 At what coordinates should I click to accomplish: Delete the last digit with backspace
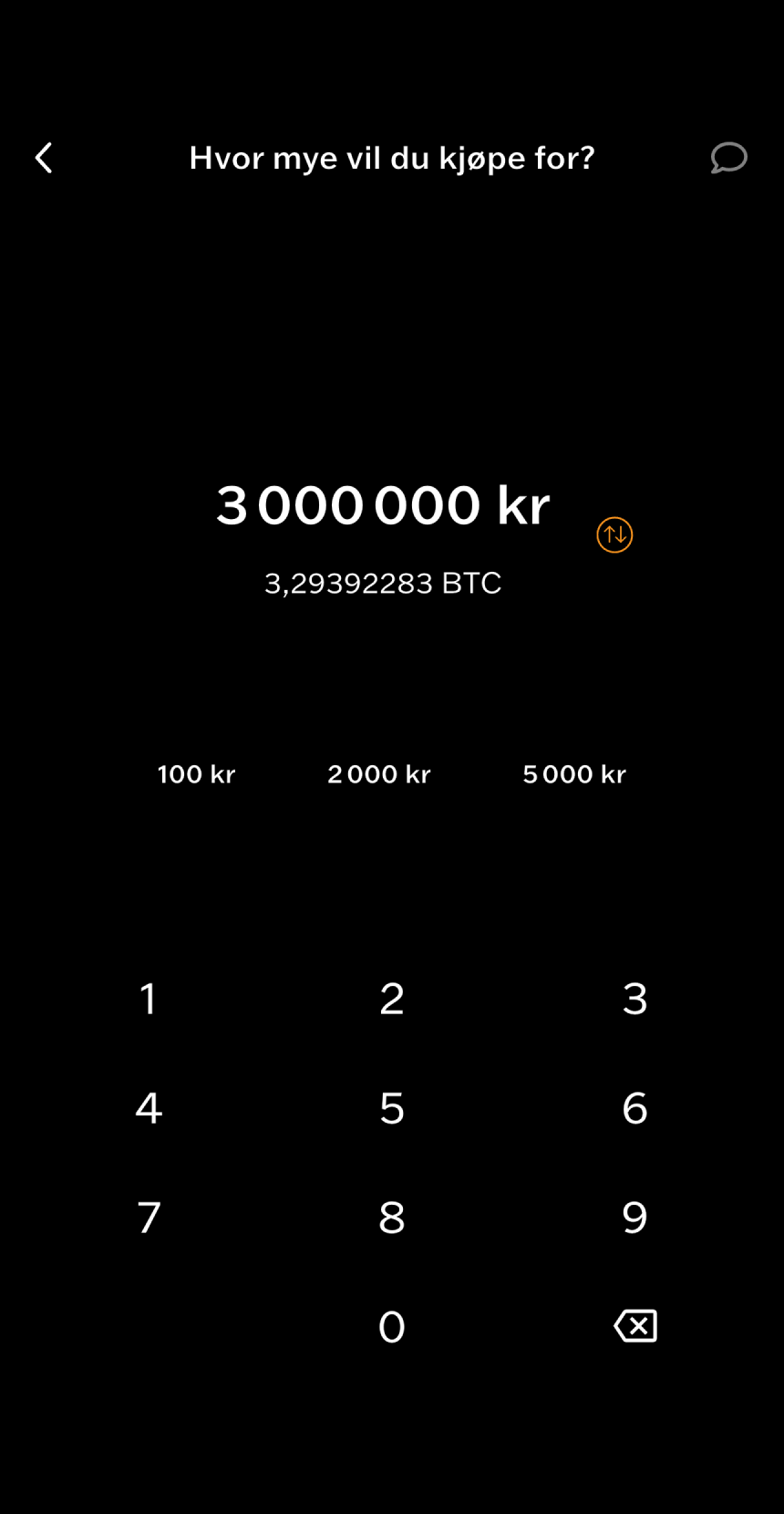coord(635,1326)
